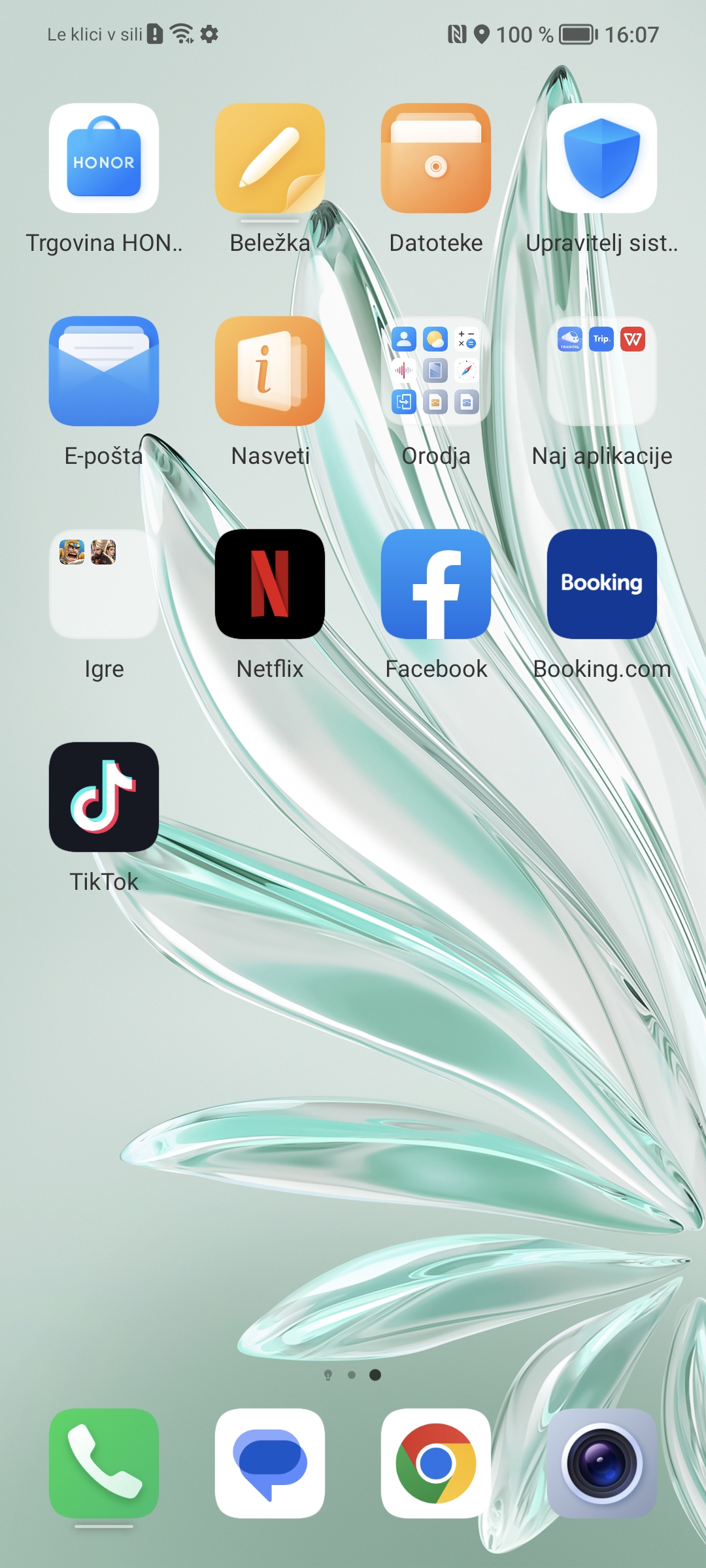The width and height of the screenshot is (706, 1568).
Task: Launch Booking.com app
Action: (602, 584)
